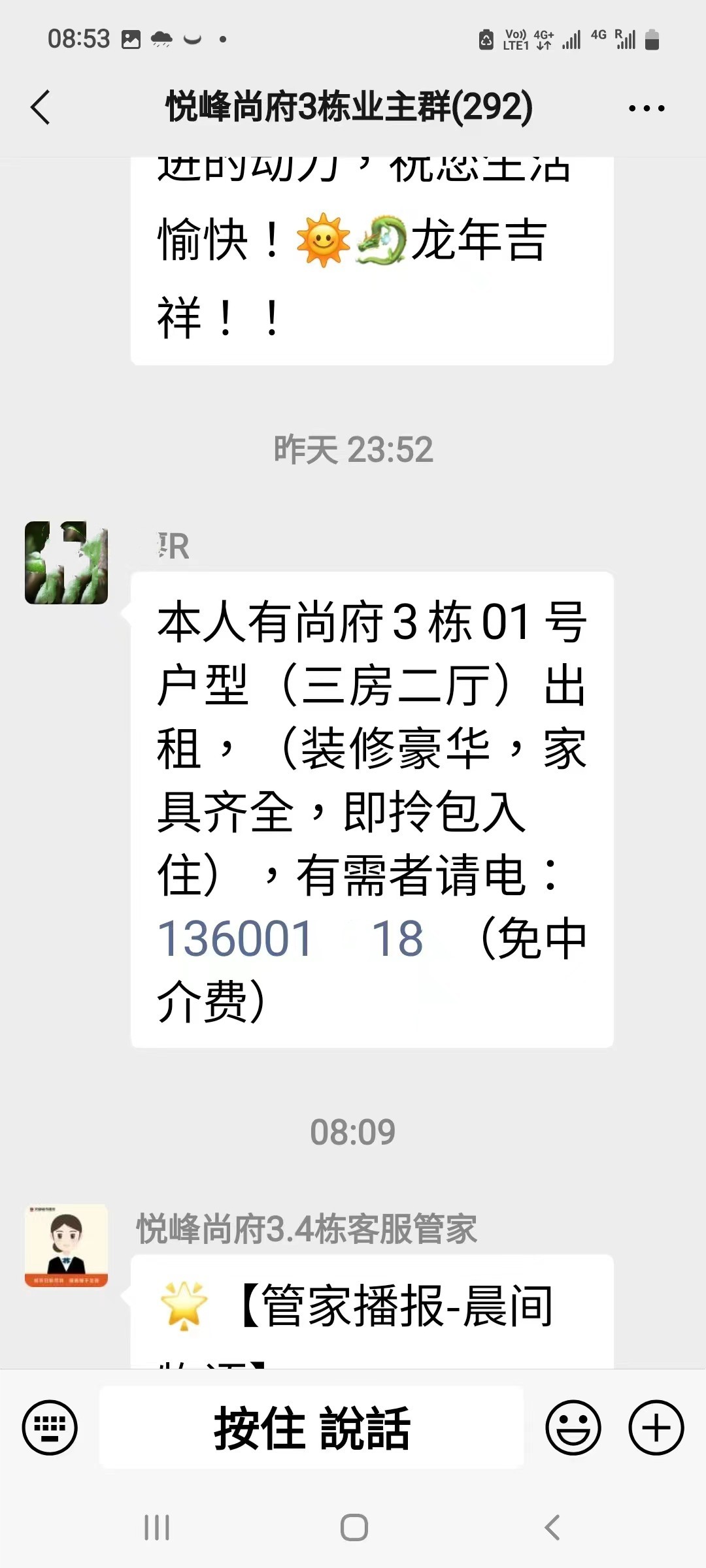Tap the 按住說話 voice button
This screenshot has width=706, height=1568.
pos(311,1428)
